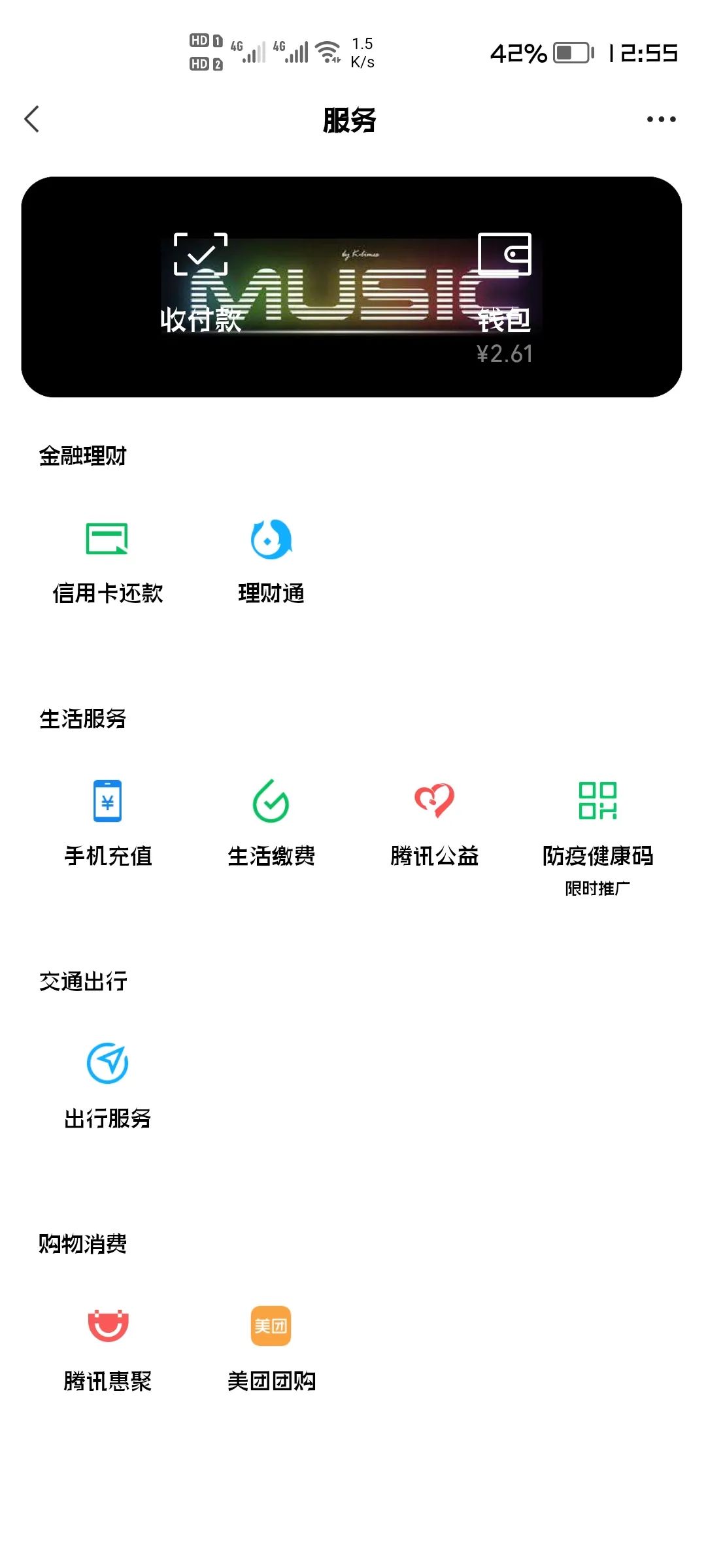This screenshot has height=1568, width=706.
Task: Launch 腾讯公益 charity service
Action: (435, 823)
